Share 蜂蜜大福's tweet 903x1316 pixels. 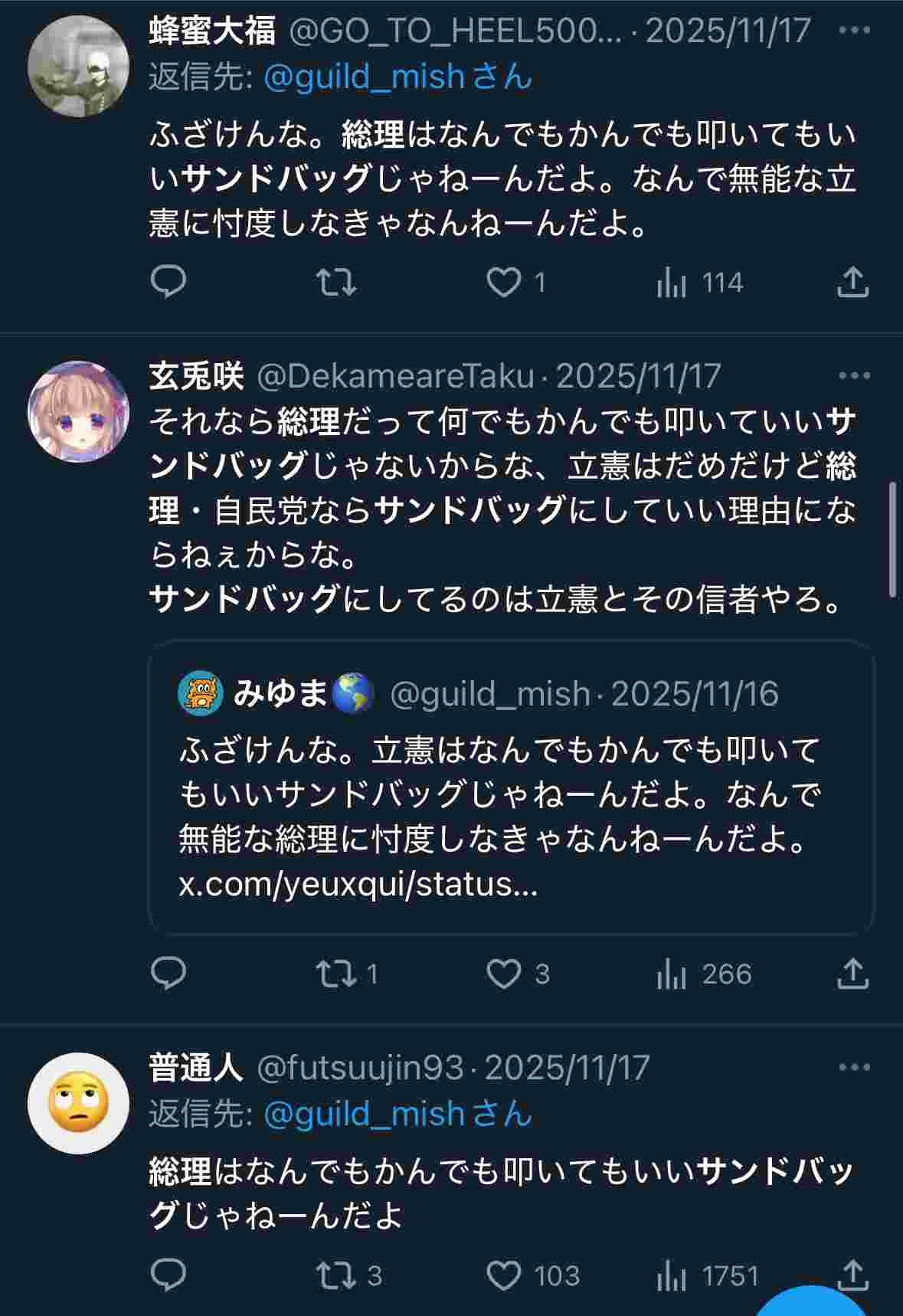coord(852,283)
